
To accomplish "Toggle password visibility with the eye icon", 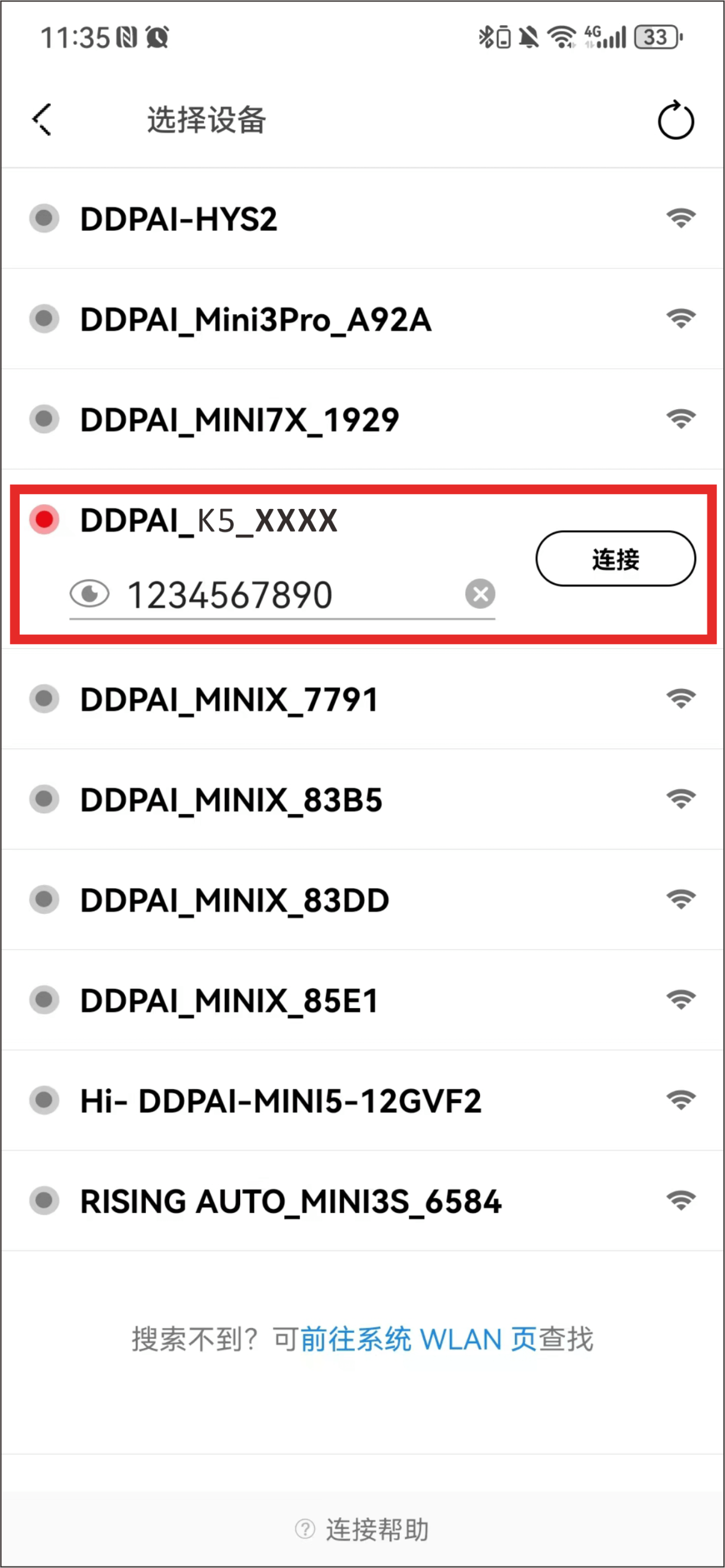I will point(89,594).
